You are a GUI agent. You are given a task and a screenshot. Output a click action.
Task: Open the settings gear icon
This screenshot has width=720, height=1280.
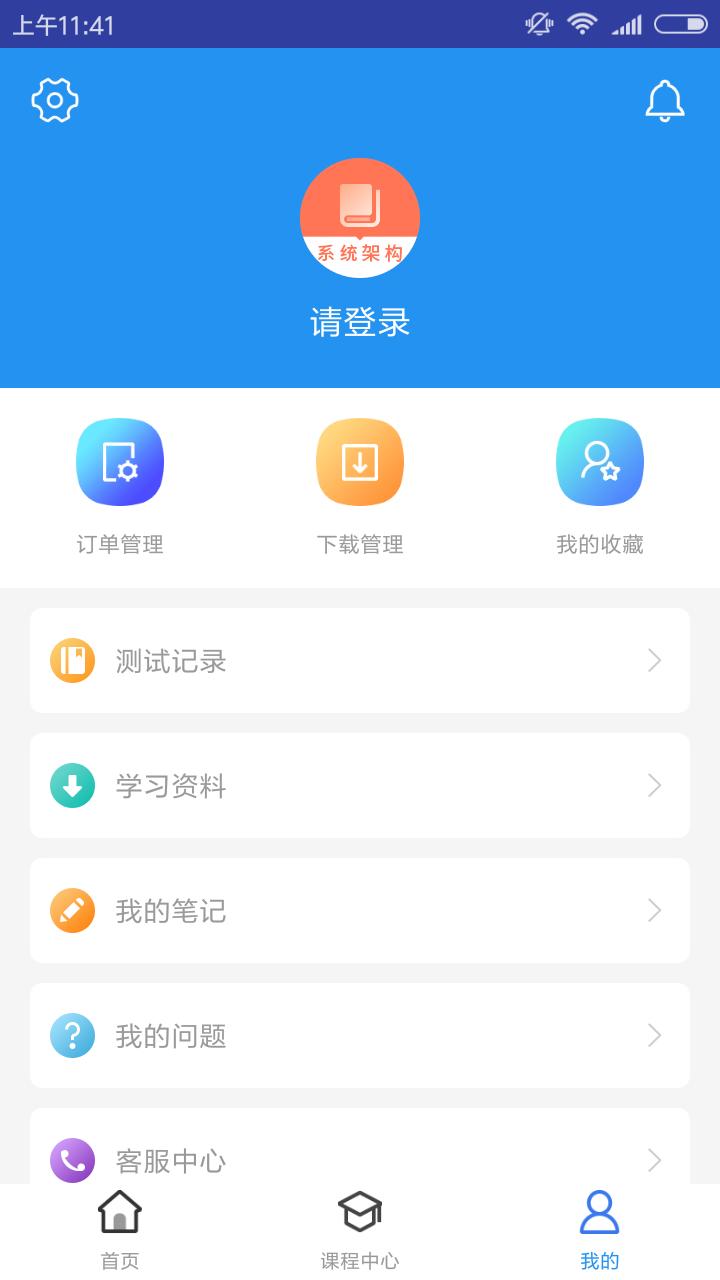pos(55,100)
